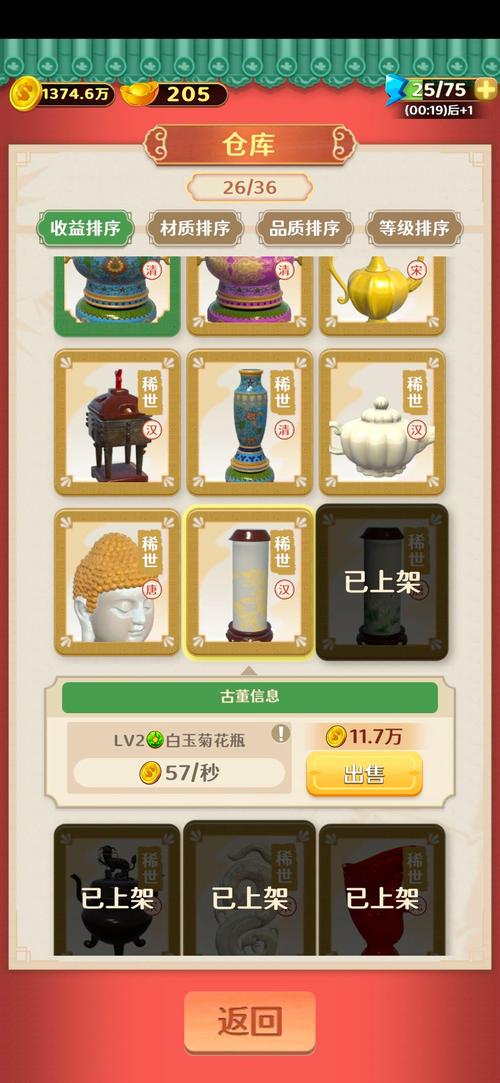Select the Tang dynasty Buddha head antique
Image resolution: width=500 pixels, height=1083 pixels.
pyautogui.click(x=117, y=582)
